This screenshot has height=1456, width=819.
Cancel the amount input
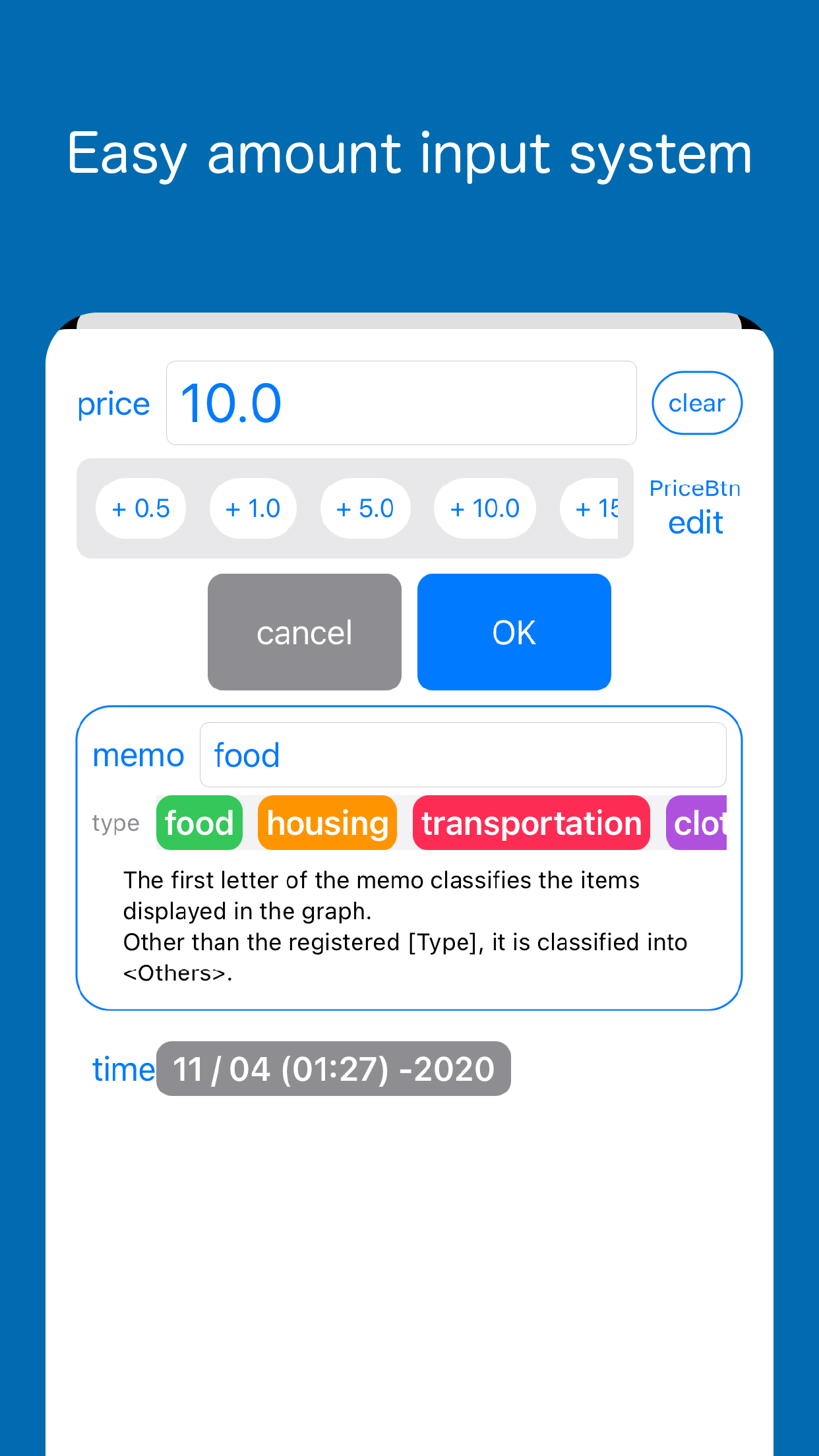(x=304, y=632)
